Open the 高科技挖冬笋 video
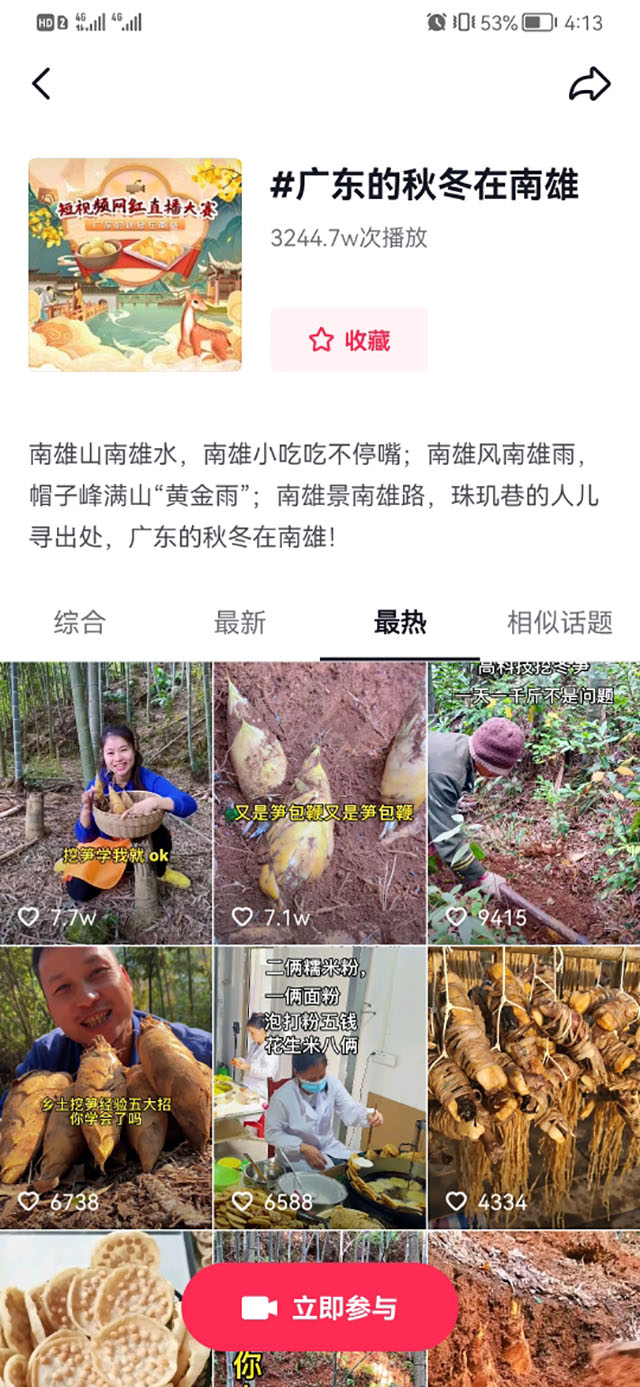This screenshot has width=640, height=1387. coord(534,802)
